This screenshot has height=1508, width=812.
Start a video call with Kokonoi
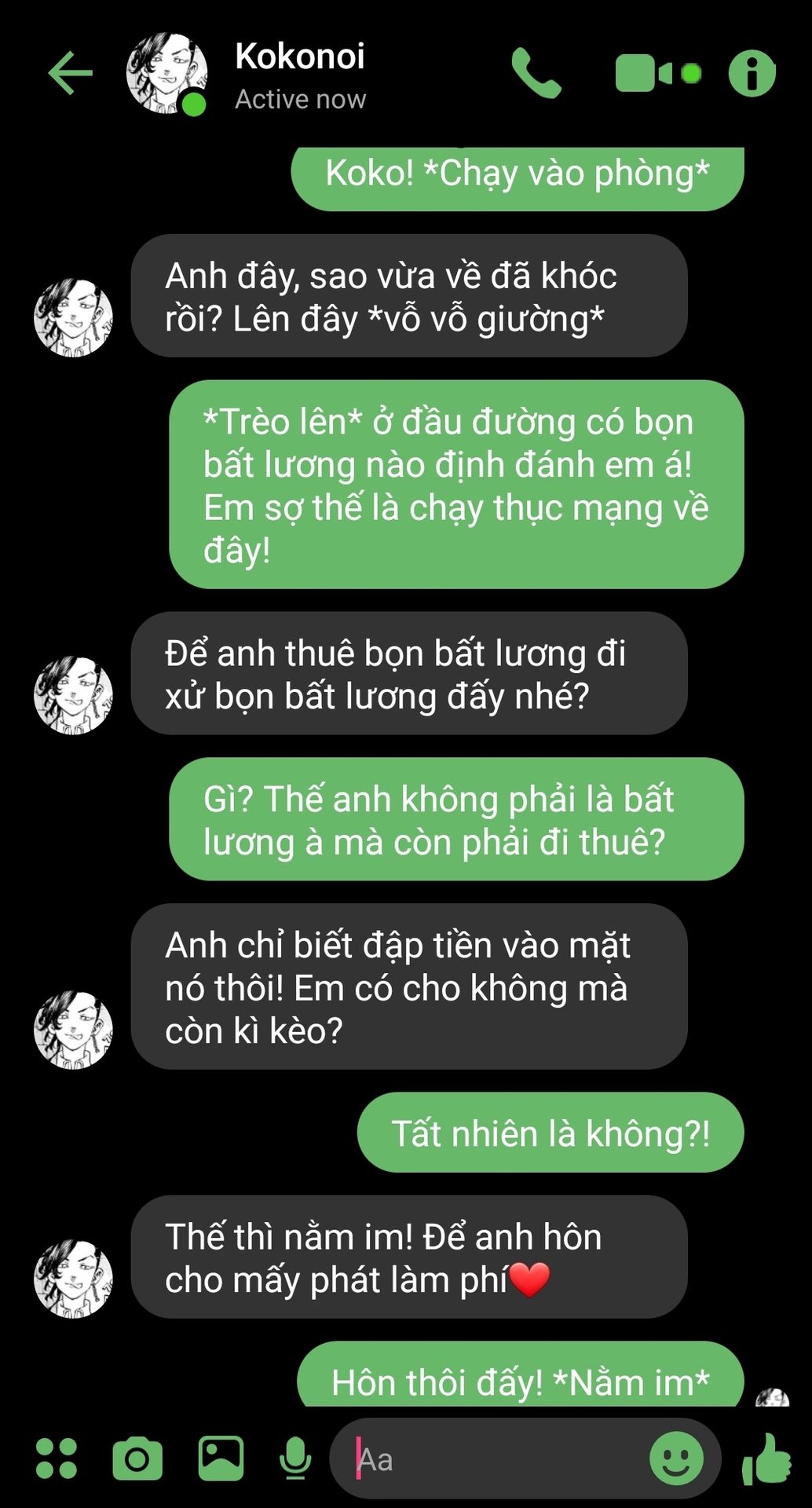coord(644,73)
